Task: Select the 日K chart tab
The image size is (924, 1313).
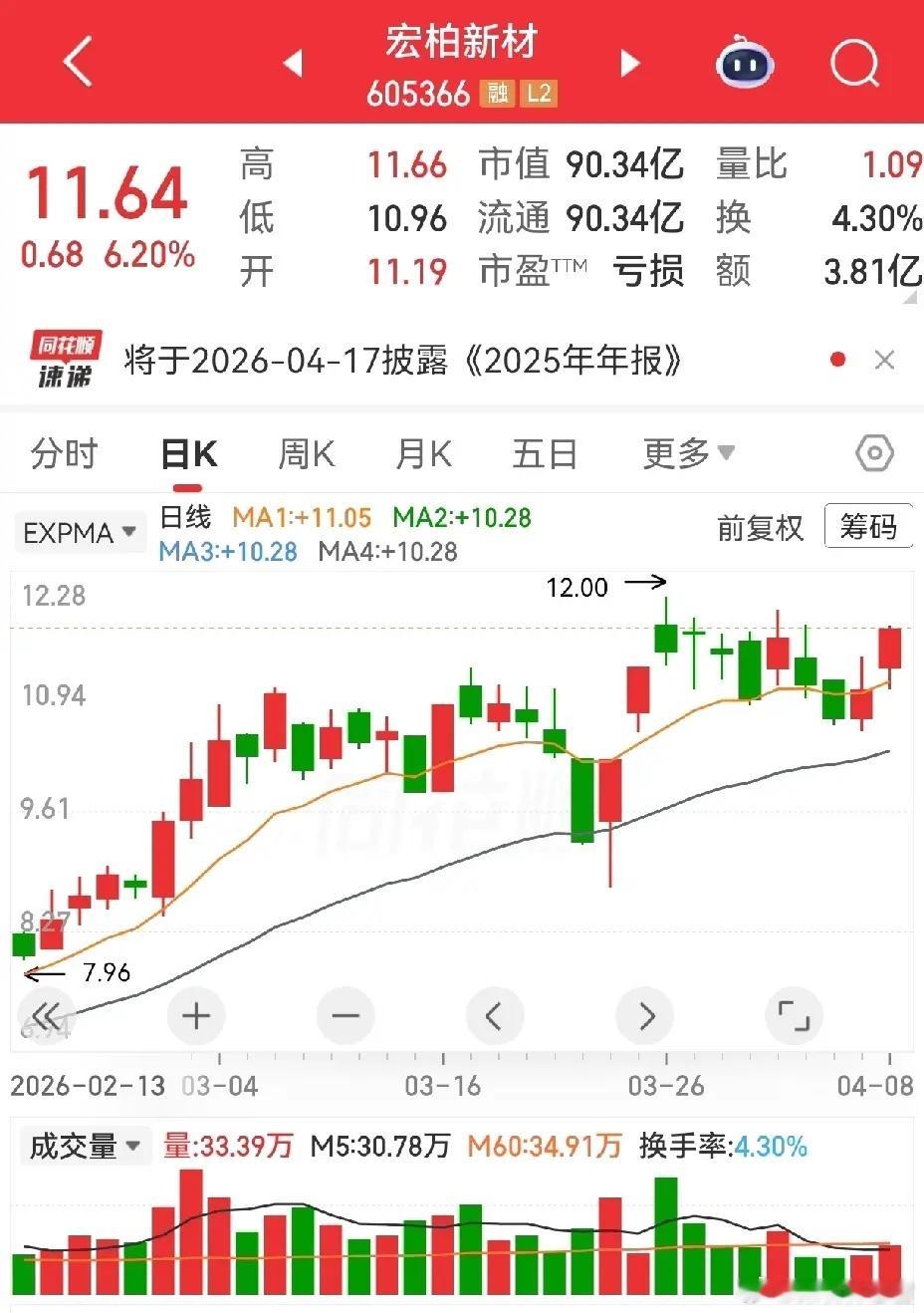Action: click(188, 454)
